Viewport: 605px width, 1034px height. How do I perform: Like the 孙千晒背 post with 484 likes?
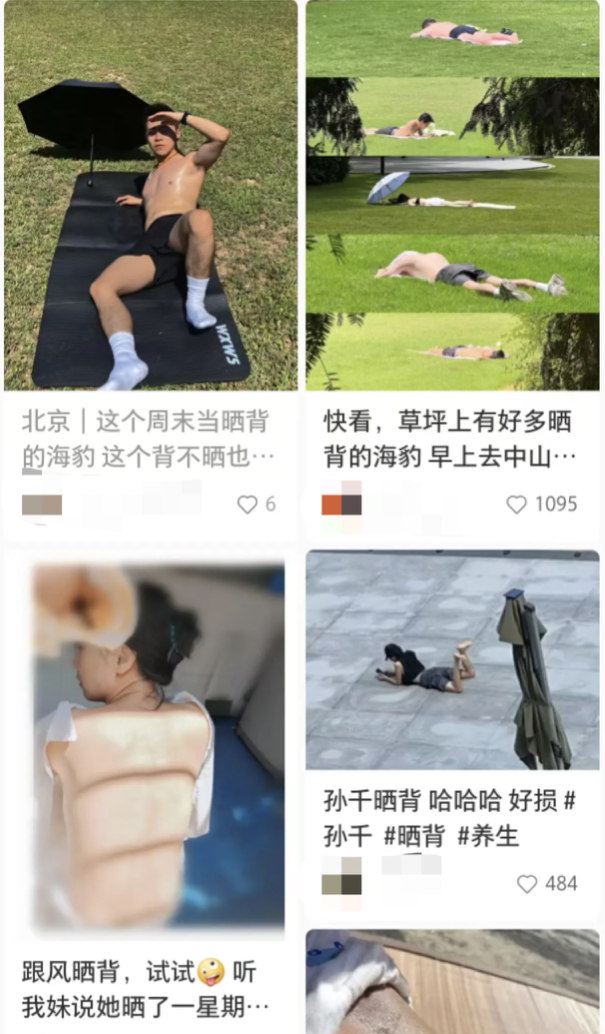pyautogui.click(x=527, y=884)
